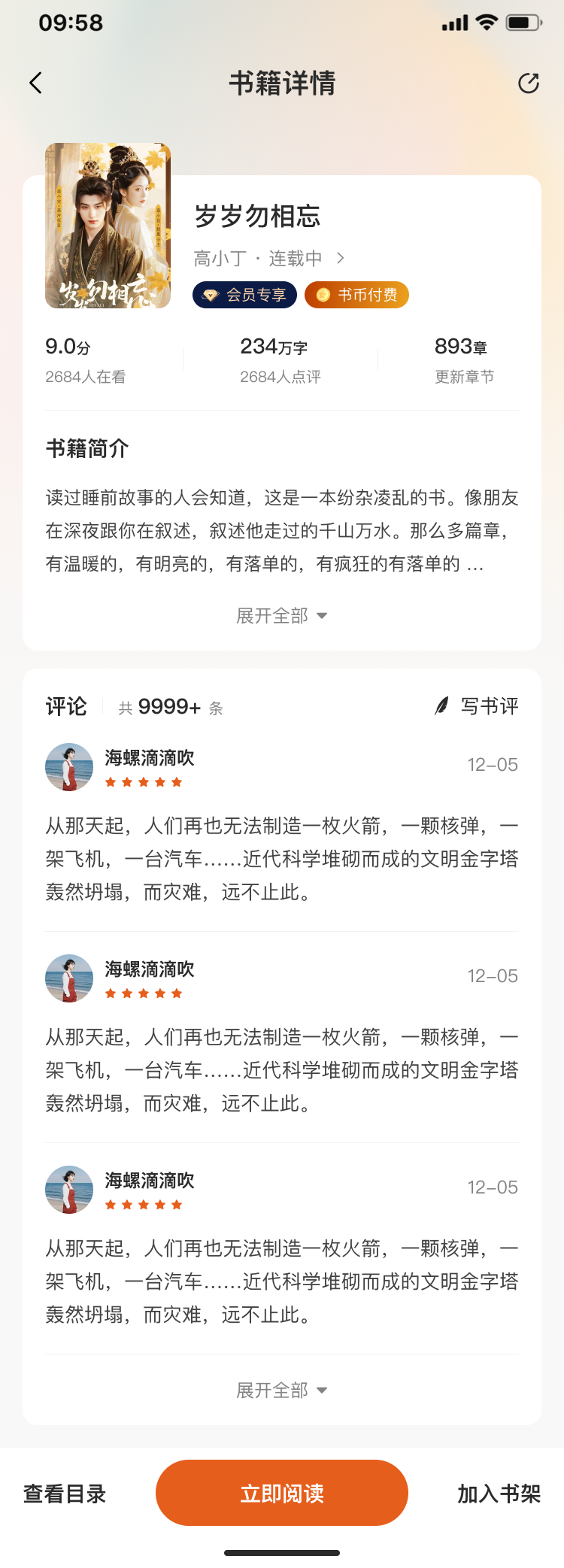The image size is (564, 1568).
Task: Open author 高小丁 page via chevron
Action: (x=341, y=258)
